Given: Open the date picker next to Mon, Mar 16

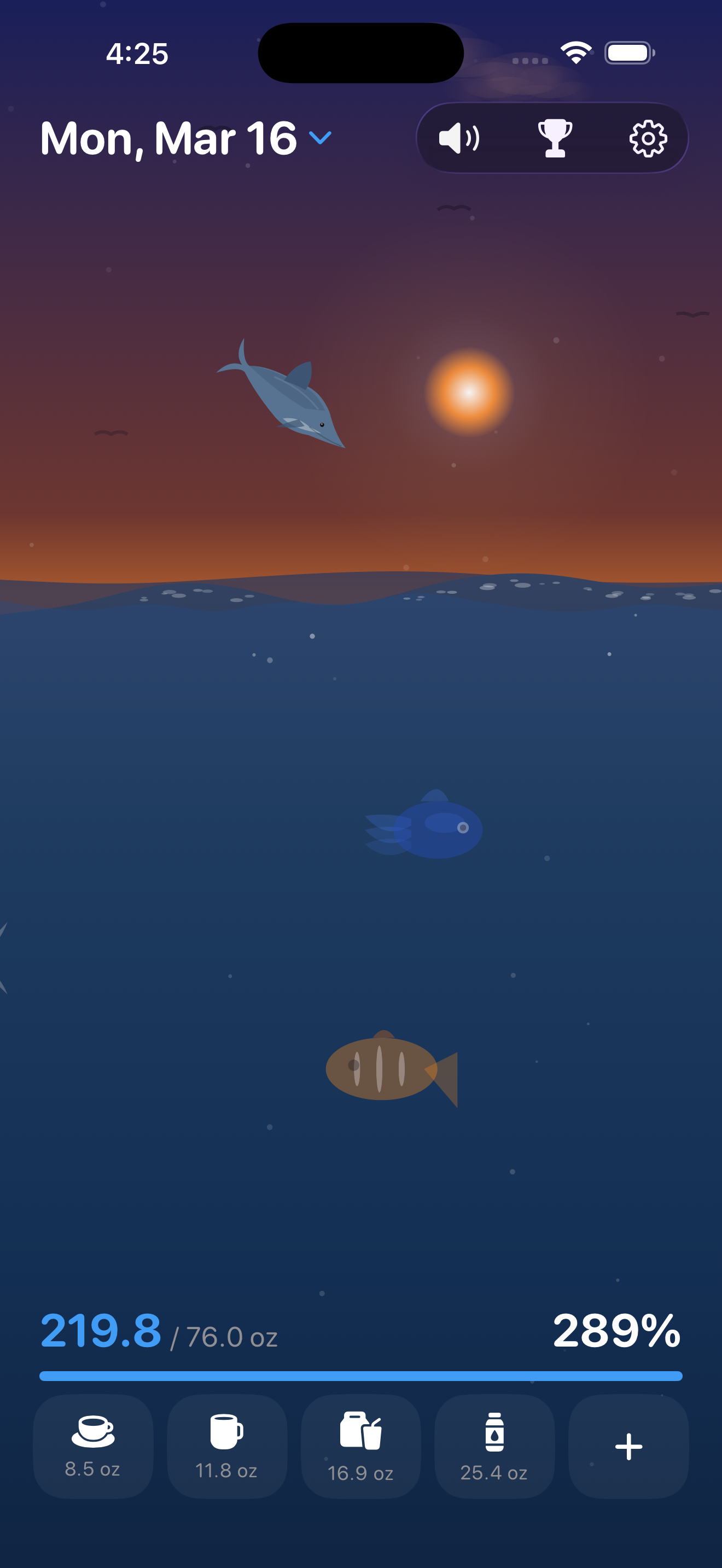Looking at the screenshot, I should click(320, 139).
